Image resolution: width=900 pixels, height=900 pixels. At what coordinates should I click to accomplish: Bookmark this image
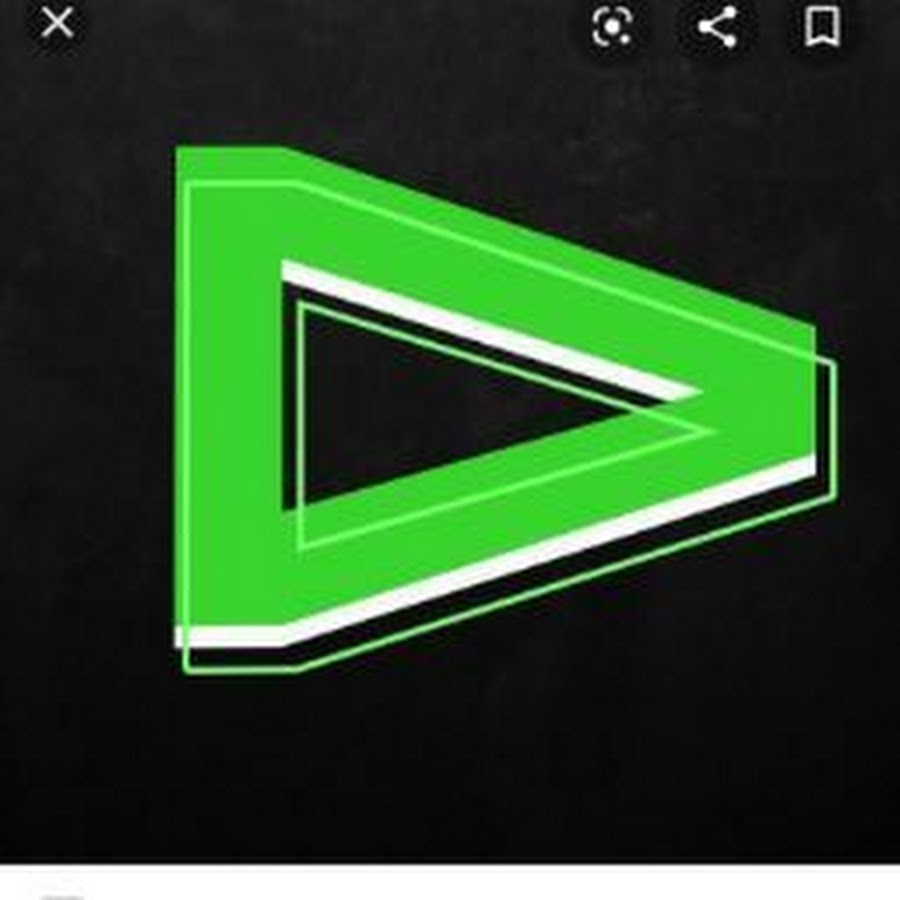click(822, 27)
